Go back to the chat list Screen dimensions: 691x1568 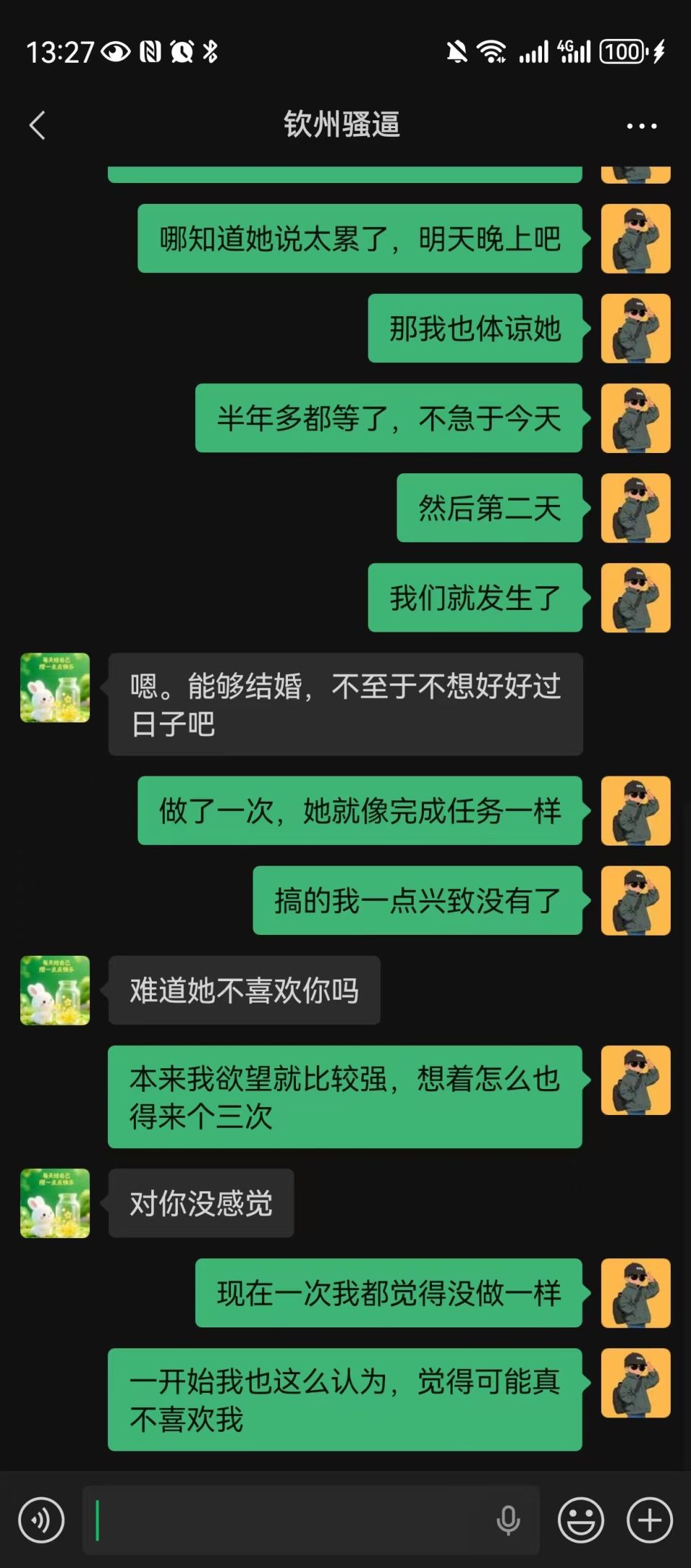tap(37, 125)
